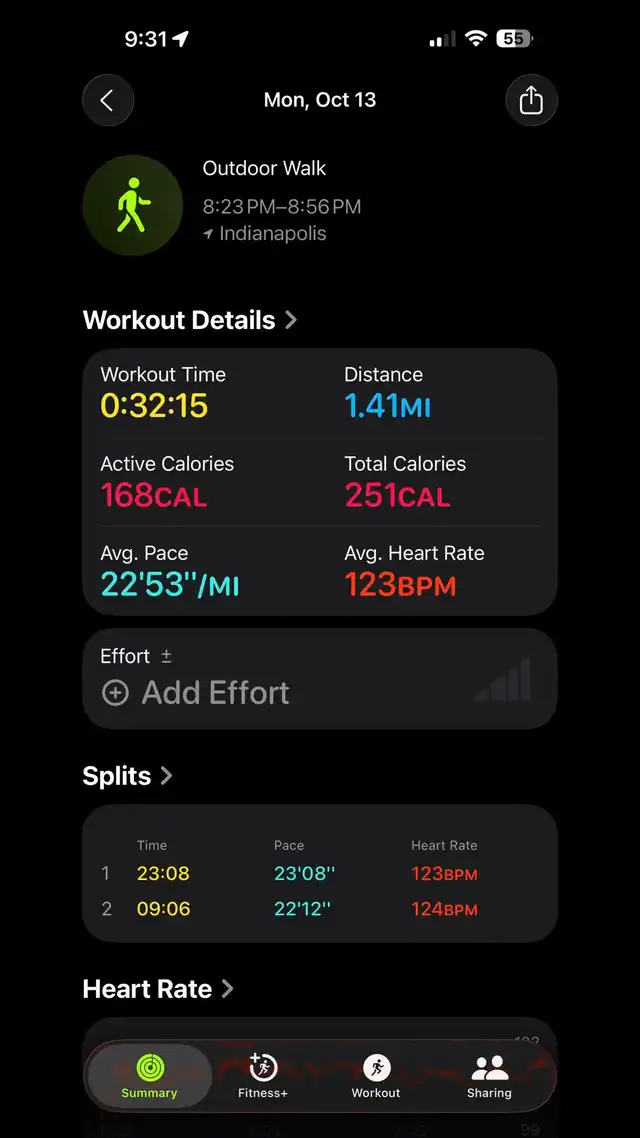The width and height of the screenshot is (640, 1138).
Task: Open the Splits breakdown
Action: (127, 776)
